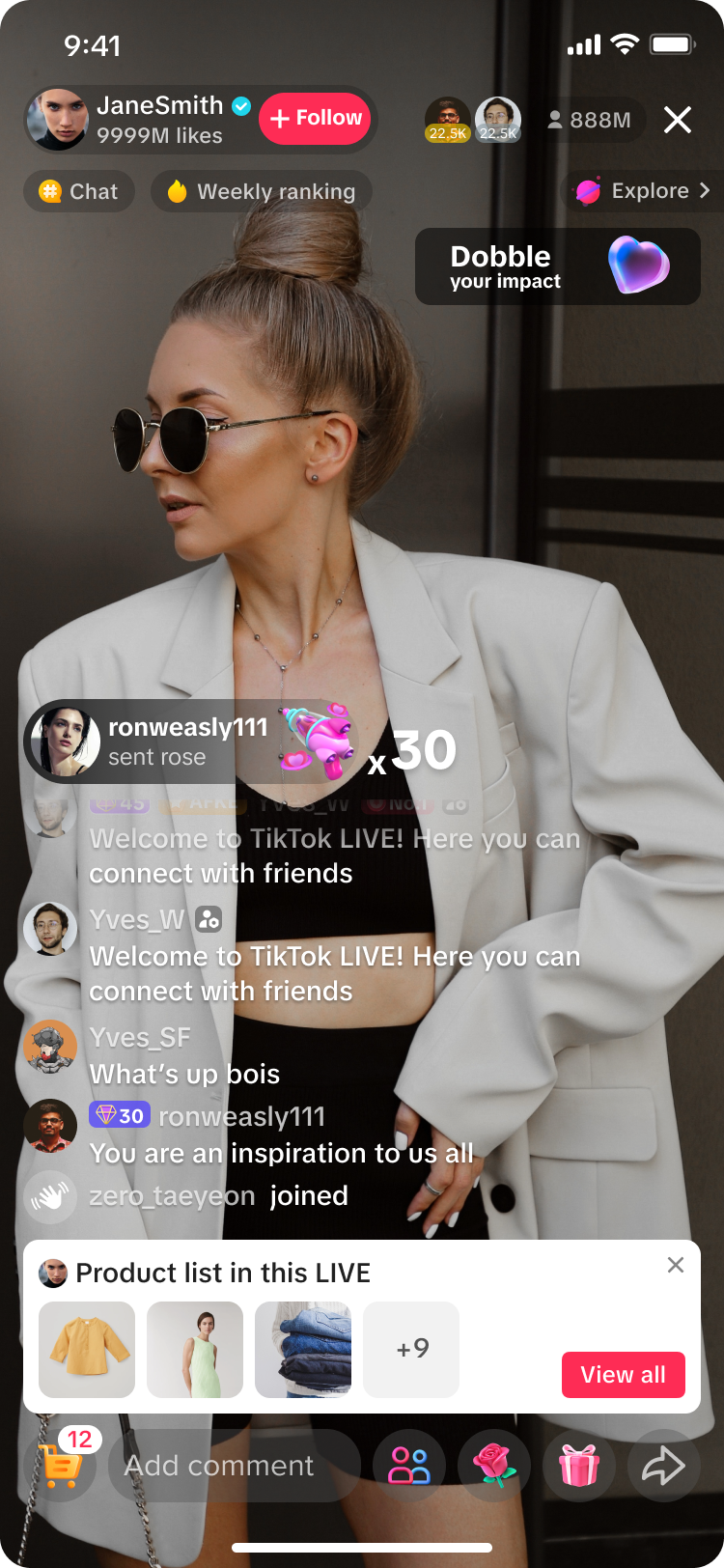724x1568 pixels.
Task: Open the multi-guest people icon
Action: (x=409, y=1465)
